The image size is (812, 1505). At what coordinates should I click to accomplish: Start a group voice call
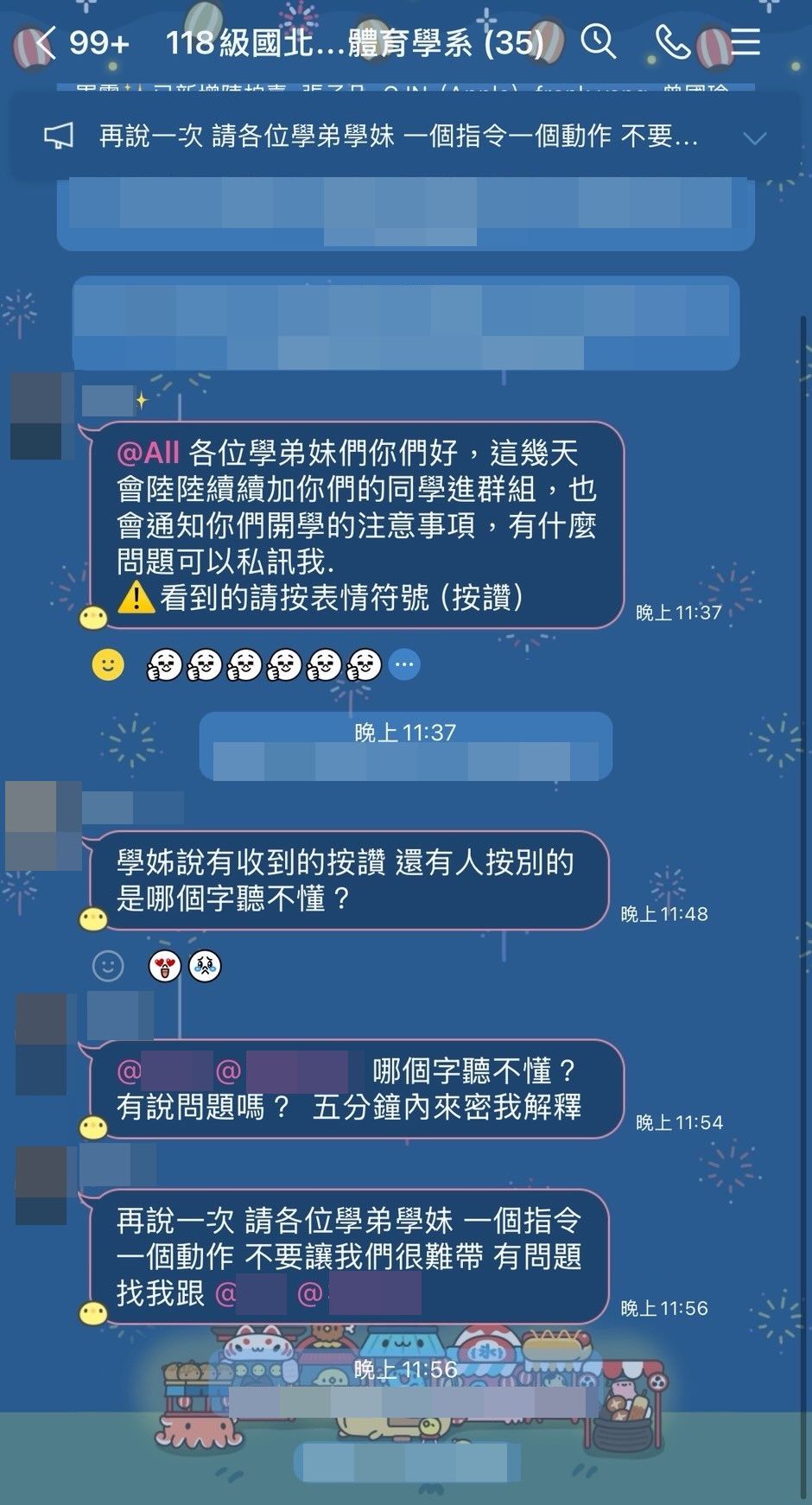(672, 41)
